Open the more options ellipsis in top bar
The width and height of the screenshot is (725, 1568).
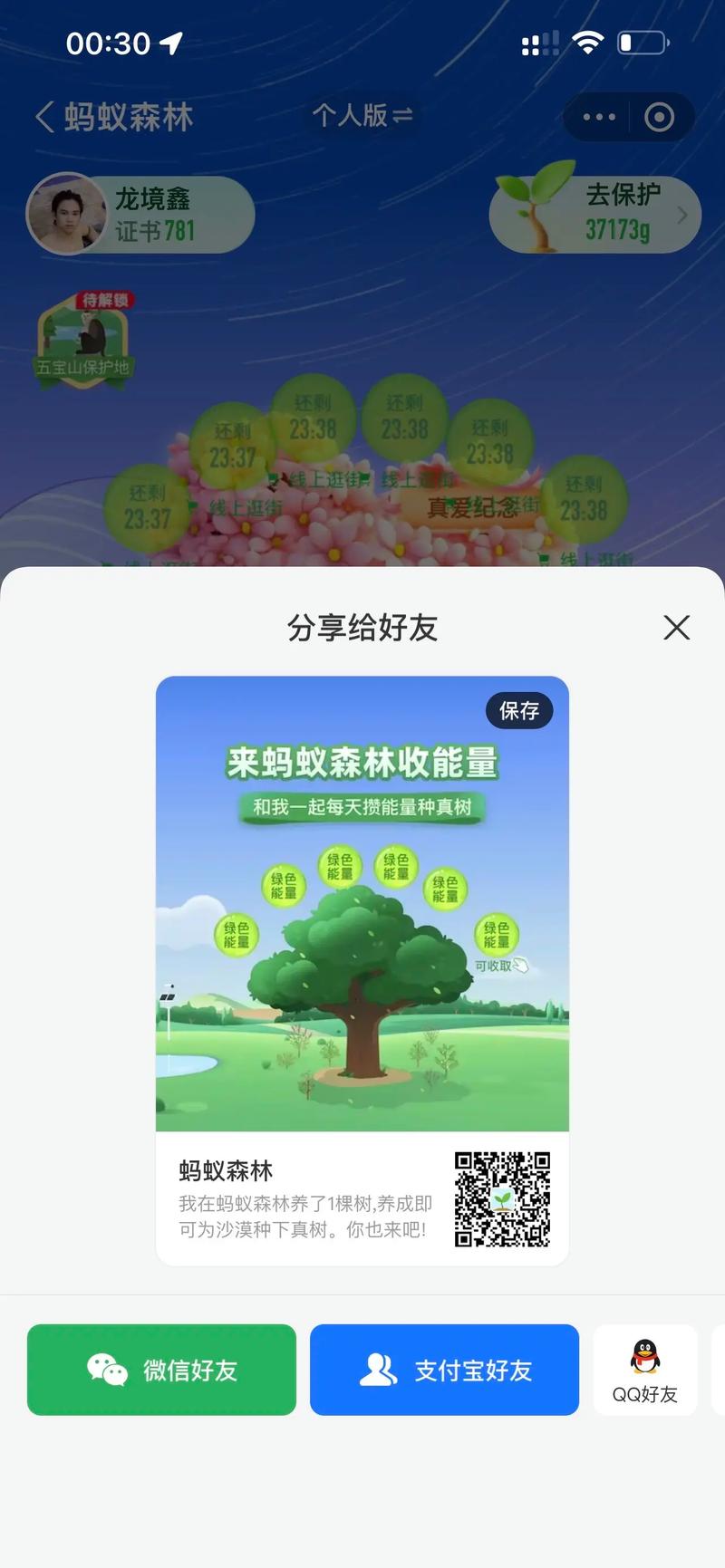(x=598, y=117)
